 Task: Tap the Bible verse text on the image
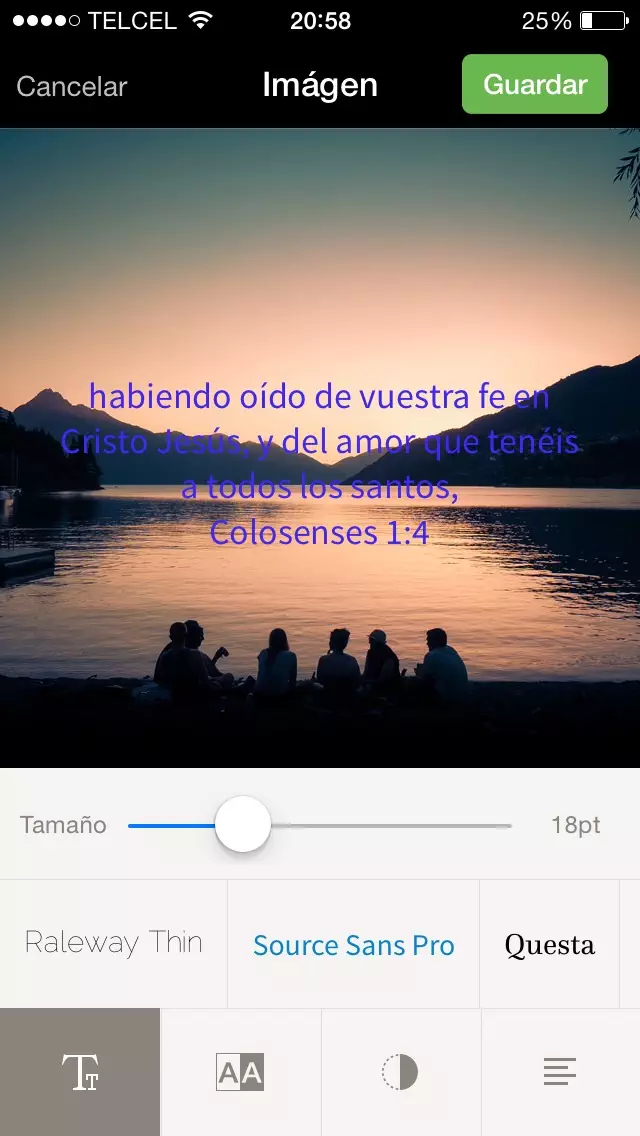(x=320, y=464)
